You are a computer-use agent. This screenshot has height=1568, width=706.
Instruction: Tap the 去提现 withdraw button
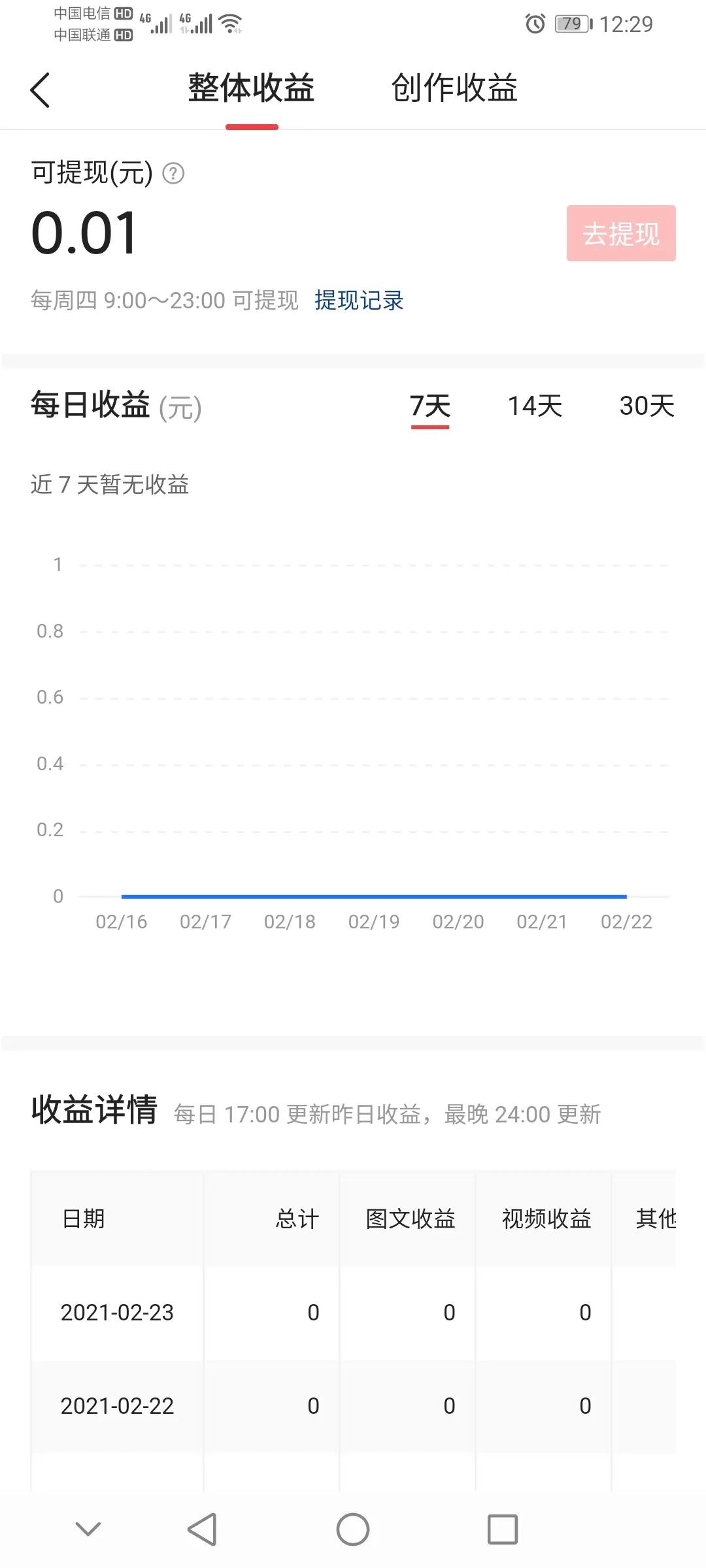pyautogui.click(x=620, y=234)
